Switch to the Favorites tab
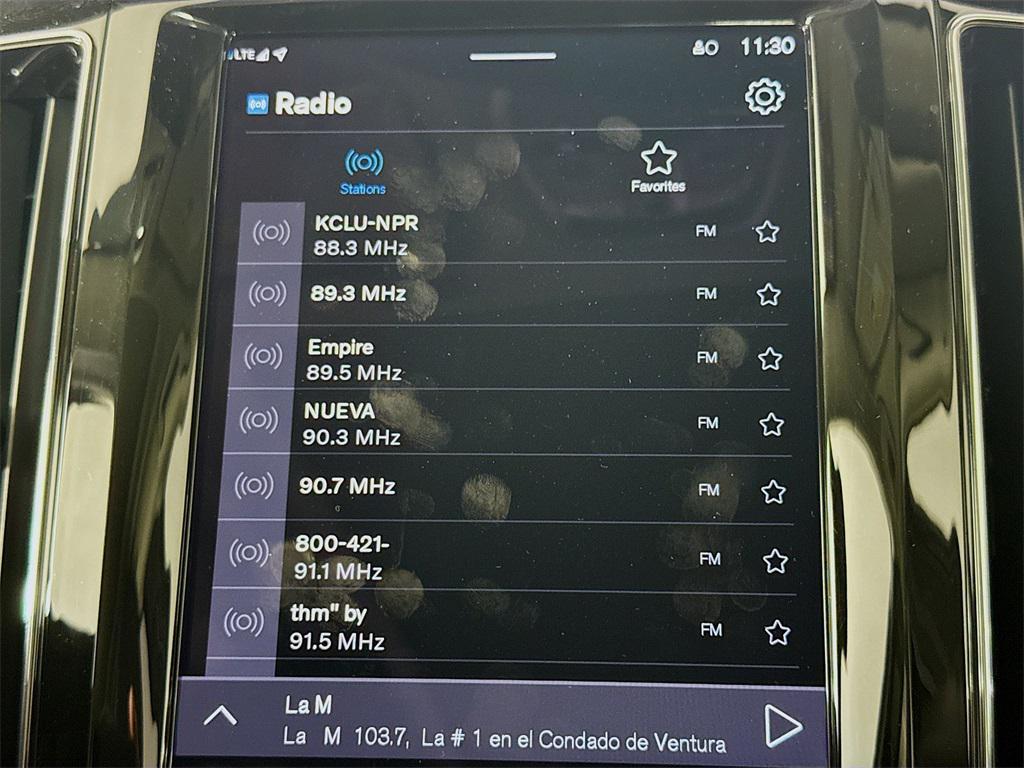 [x=658, y=167]
